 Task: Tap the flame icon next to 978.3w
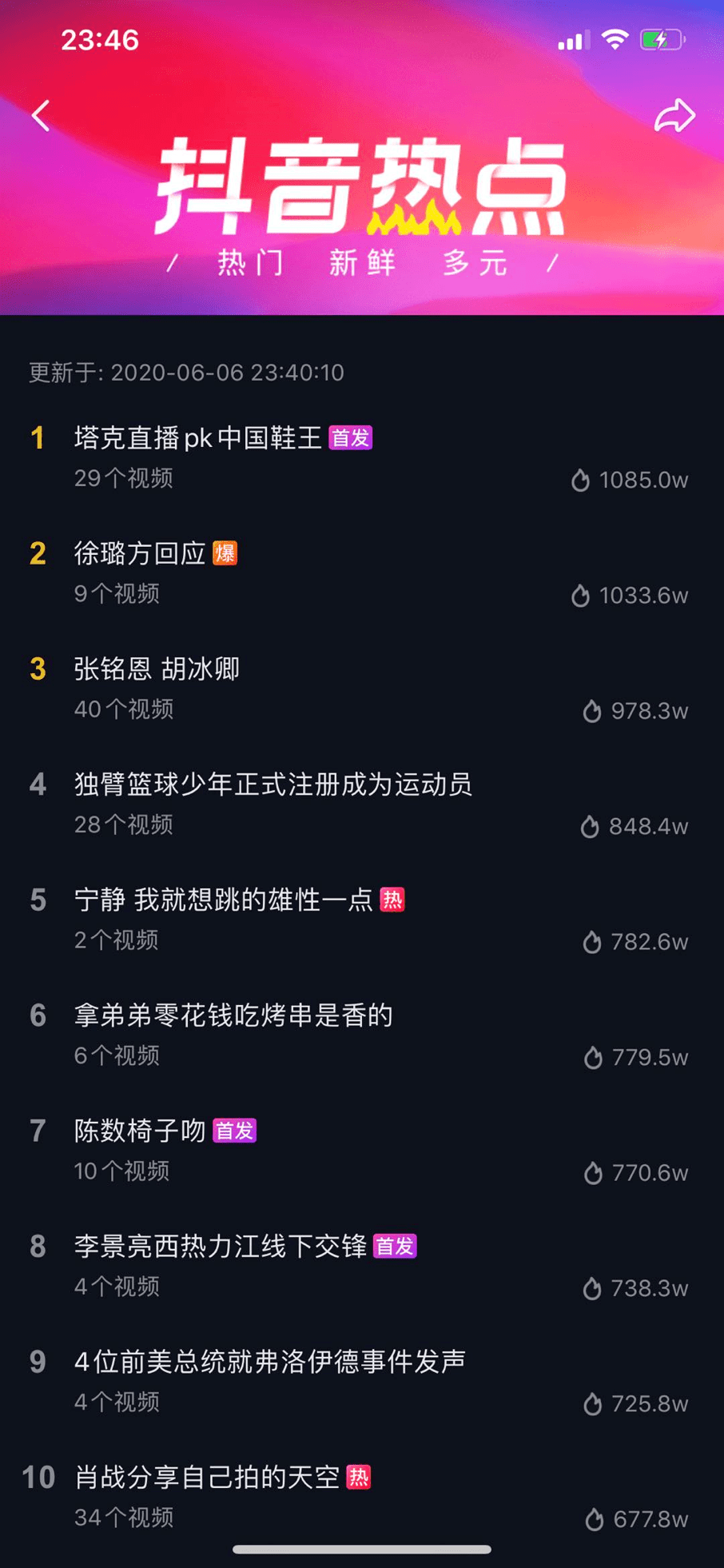click(591, 711)
